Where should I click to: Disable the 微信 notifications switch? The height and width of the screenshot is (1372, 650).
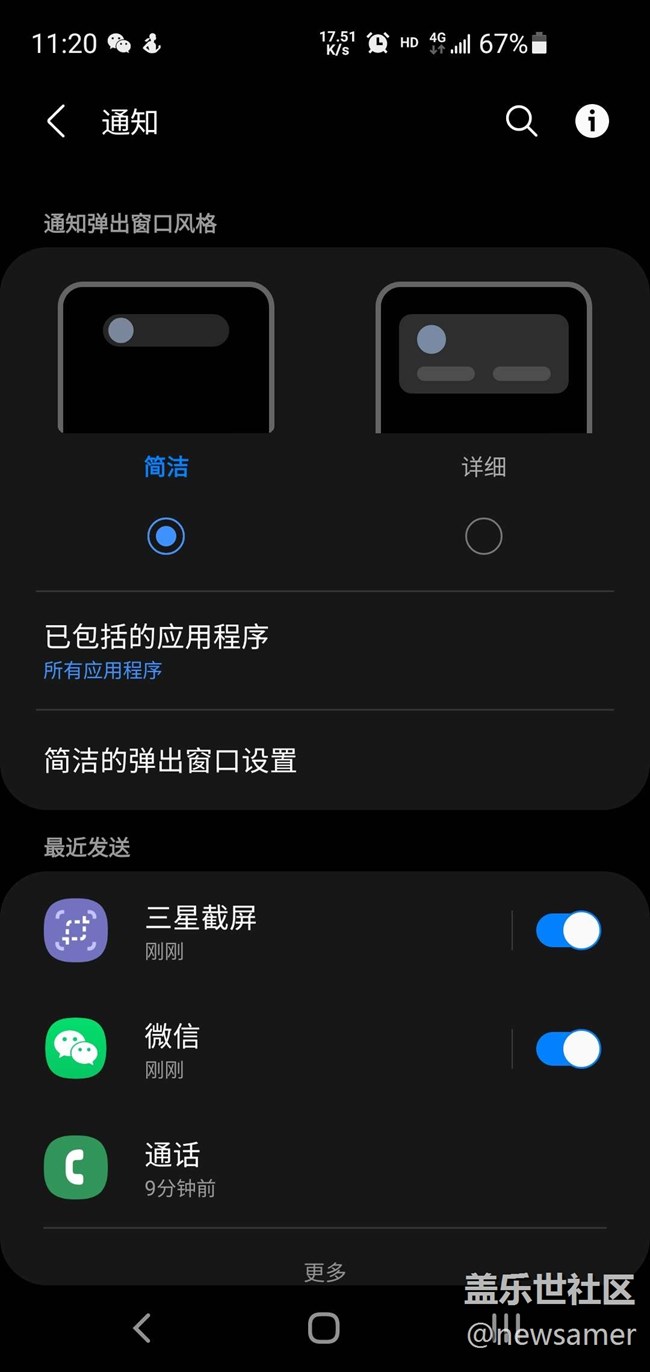(x=567, y=1049)
